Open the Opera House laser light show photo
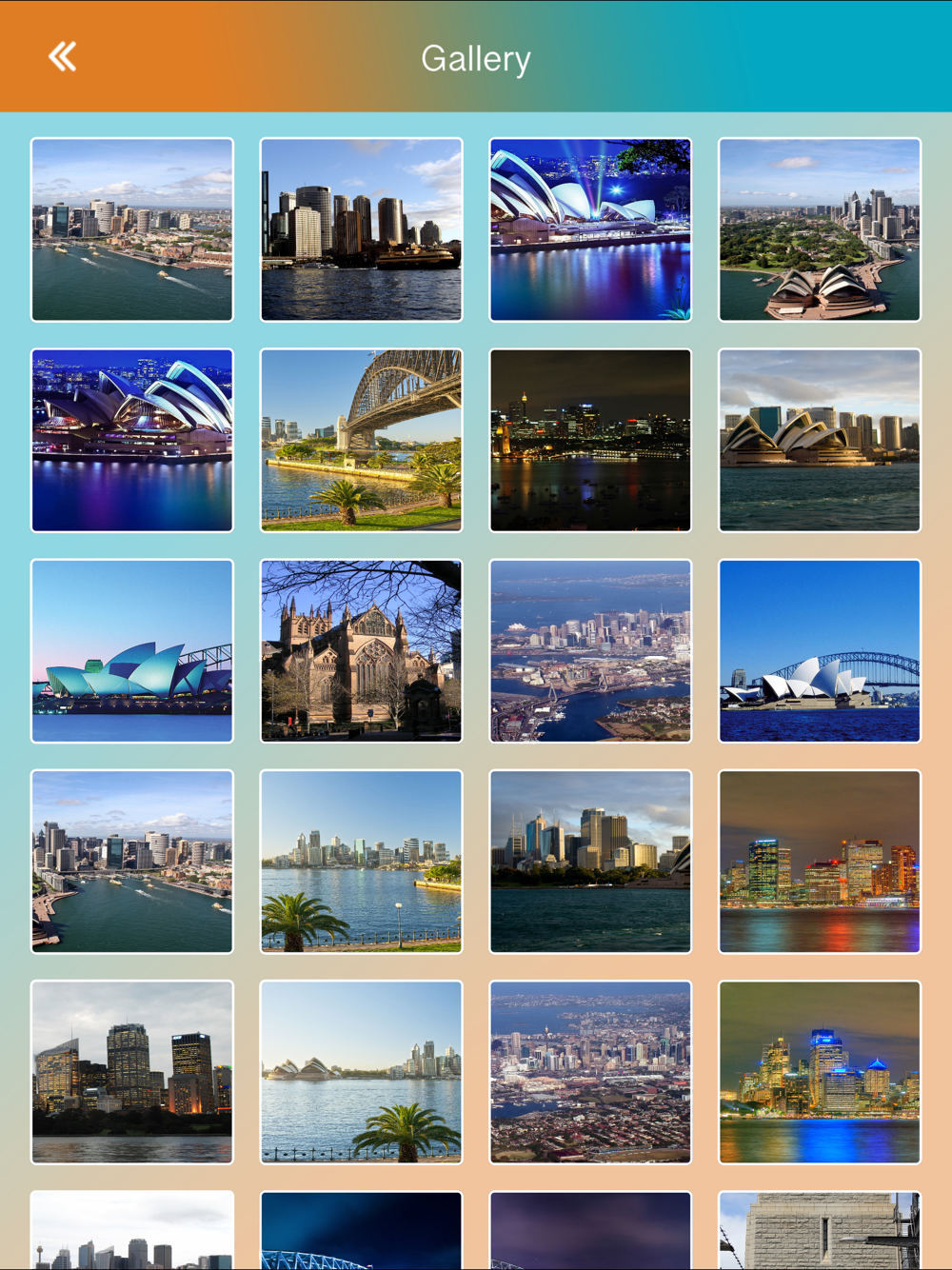Viewport: 952px width, 1270px height. pos(590,229)
